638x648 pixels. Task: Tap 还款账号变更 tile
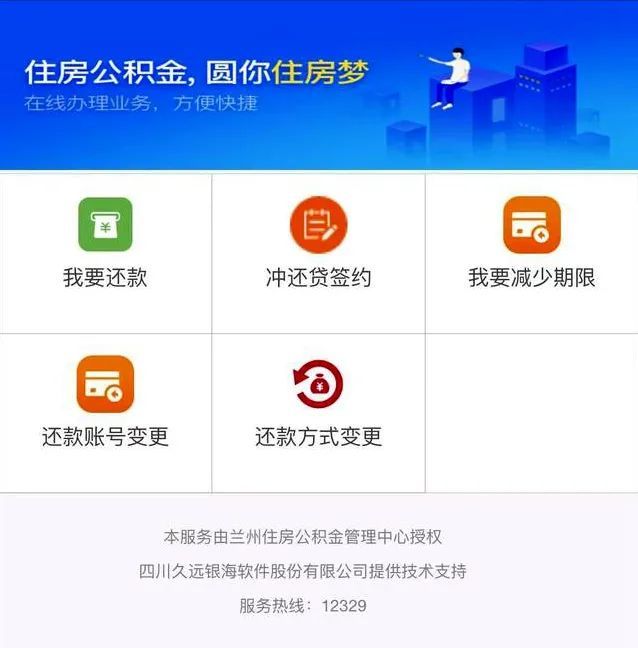tap(105, 405)
